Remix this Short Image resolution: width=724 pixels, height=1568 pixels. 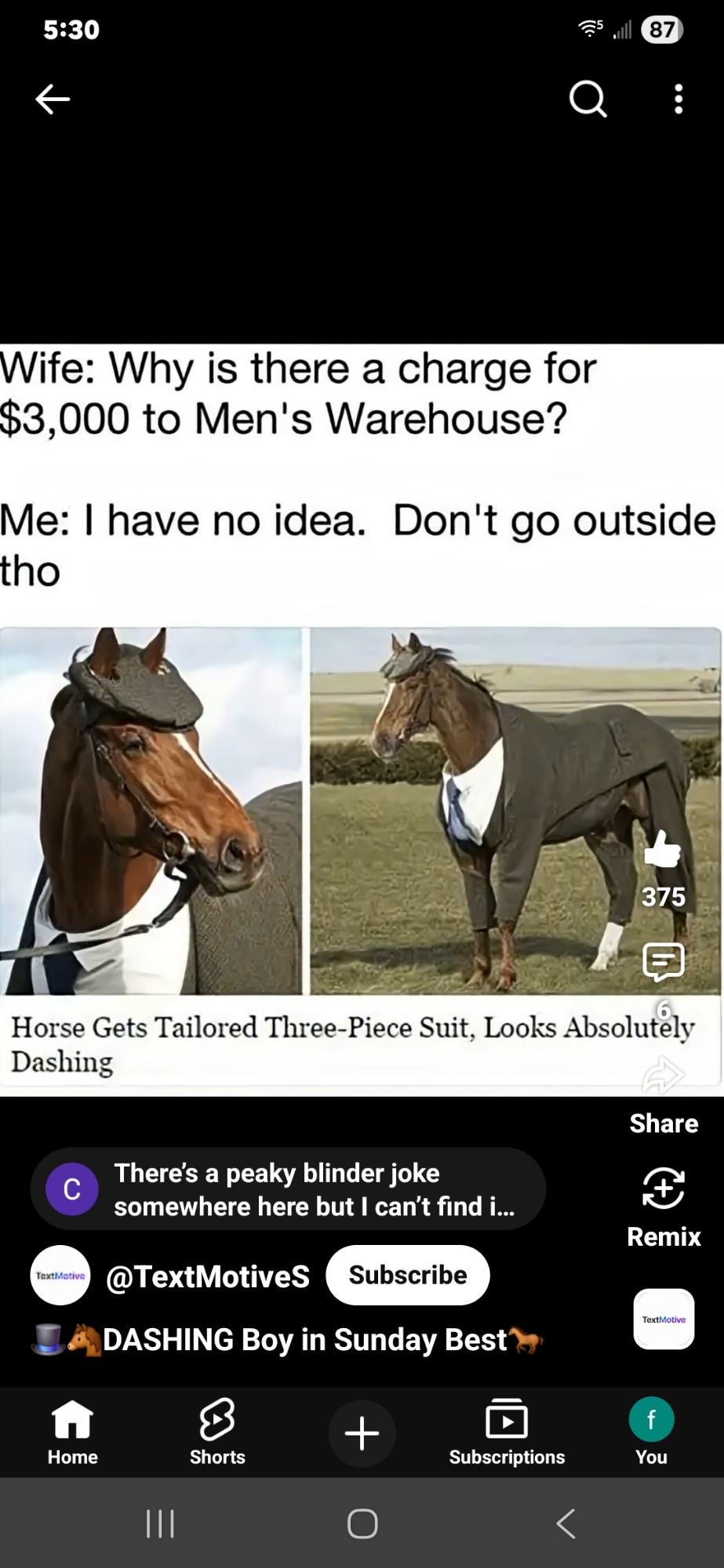[x=664, y=1189]
